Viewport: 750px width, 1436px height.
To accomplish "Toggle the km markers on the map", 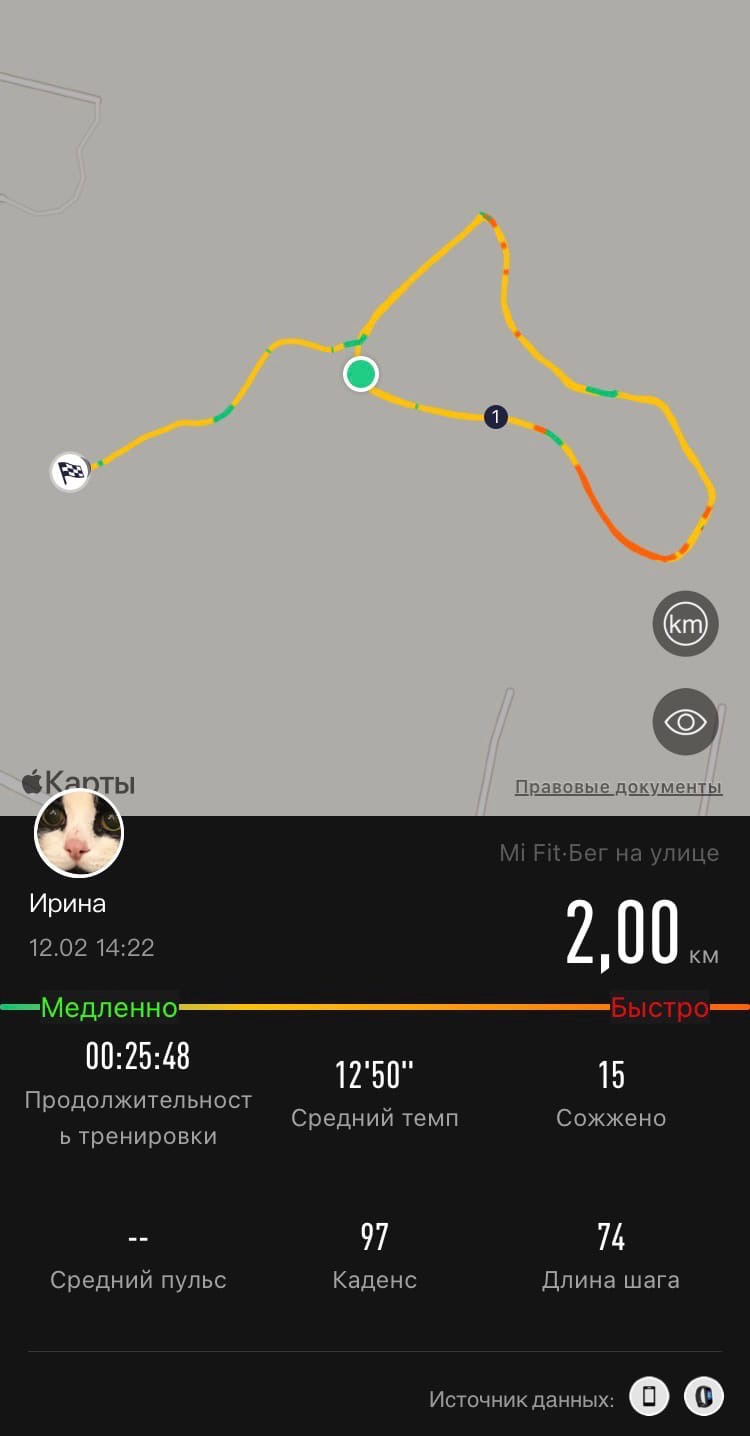I will (x=686, y=624).
